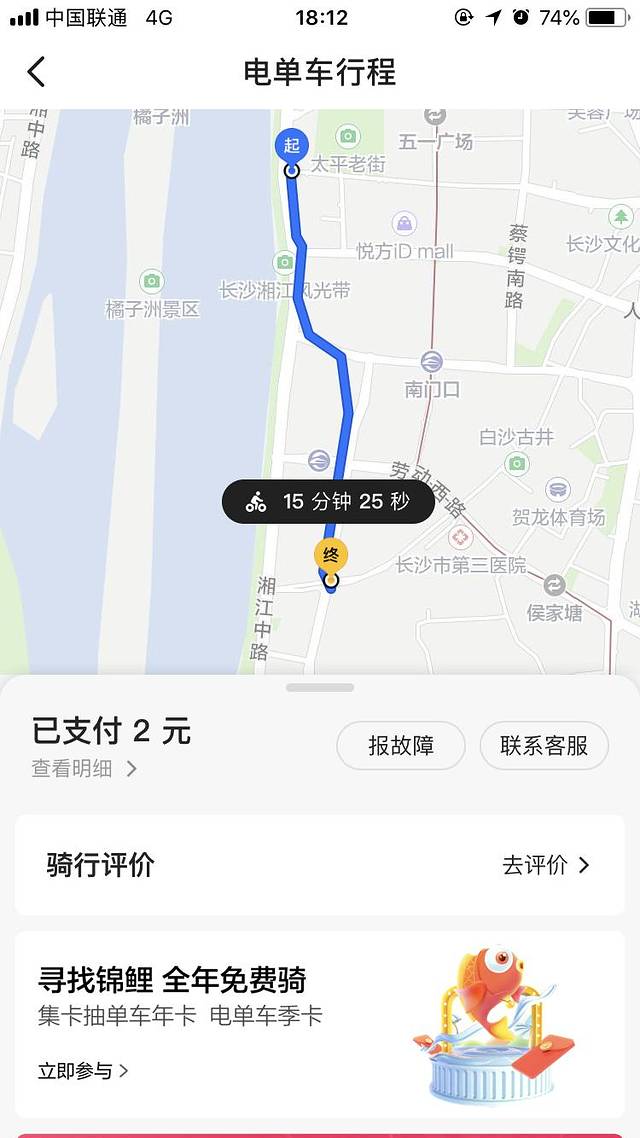
Task: Open 查看明细 payment details
Action: click(84, 769)
